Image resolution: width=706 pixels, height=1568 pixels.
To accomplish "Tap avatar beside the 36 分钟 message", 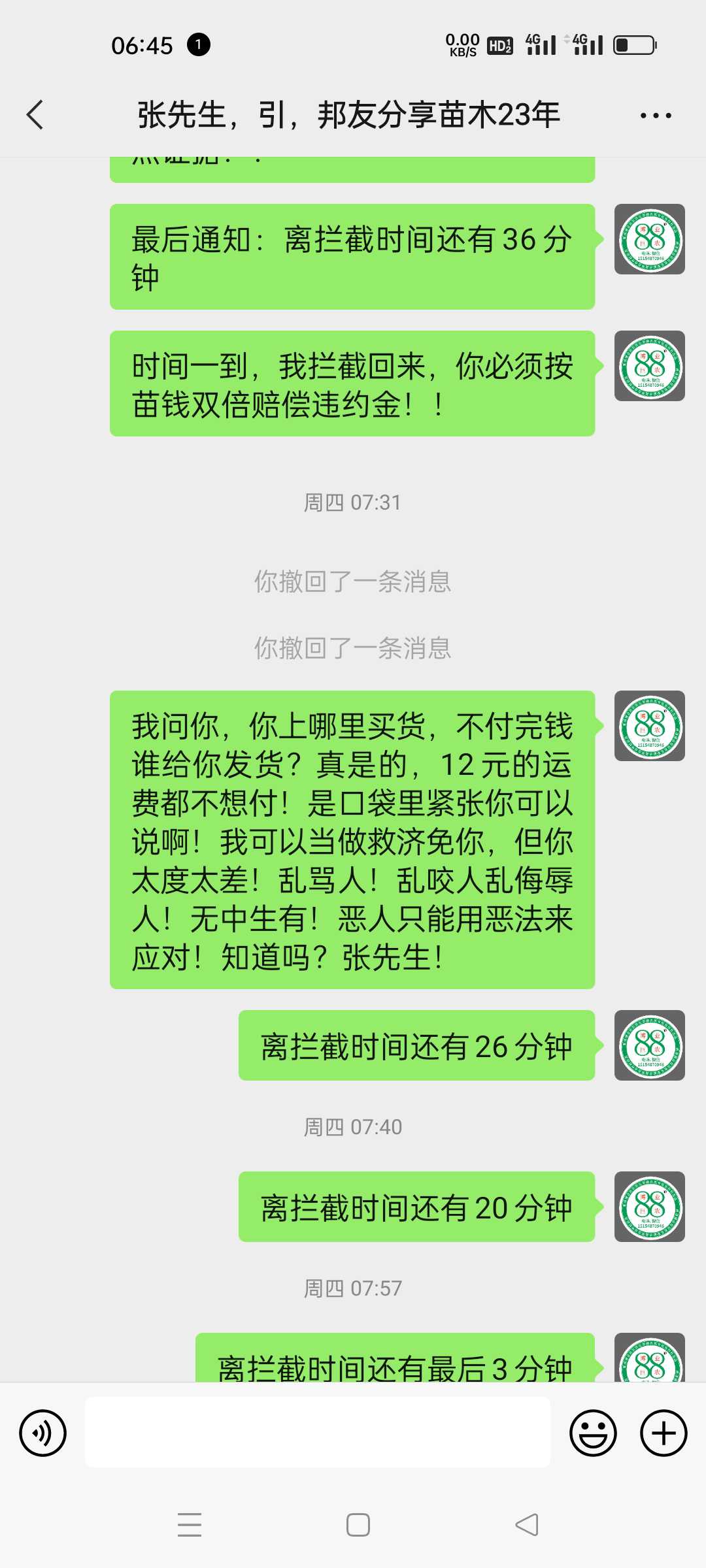I will click(650, 239).
